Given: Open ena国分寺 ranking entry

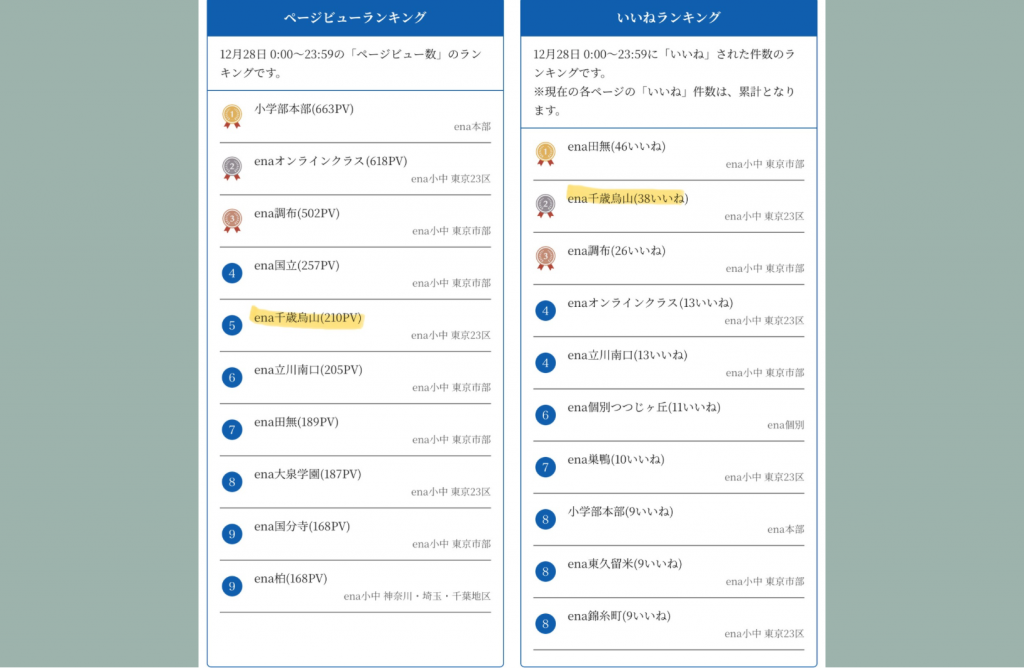Looking at the screenshot, I should pos(302,526).
